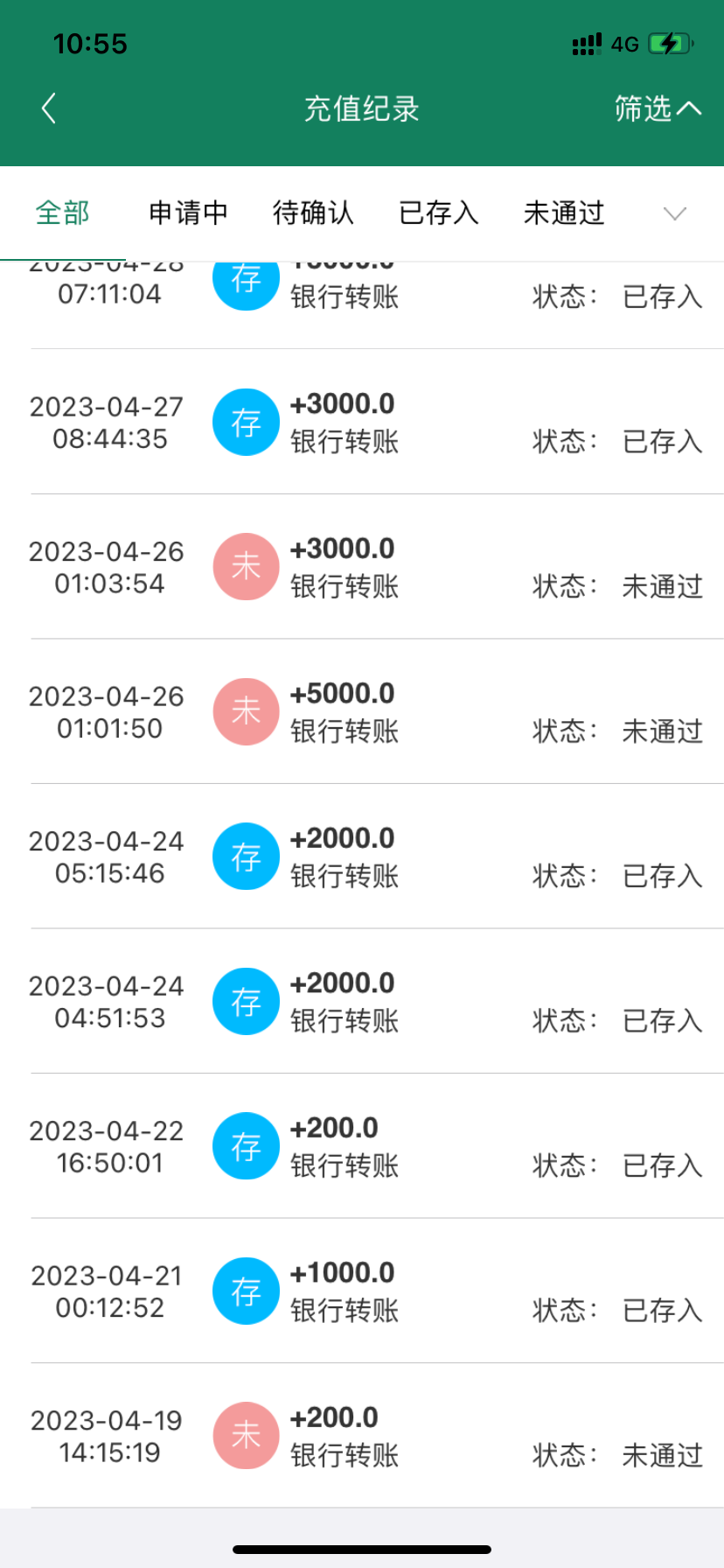Expand the tab overflow chevron beside 未通过
This screenshot has height=1568, width=724.
tap(673, 213)
